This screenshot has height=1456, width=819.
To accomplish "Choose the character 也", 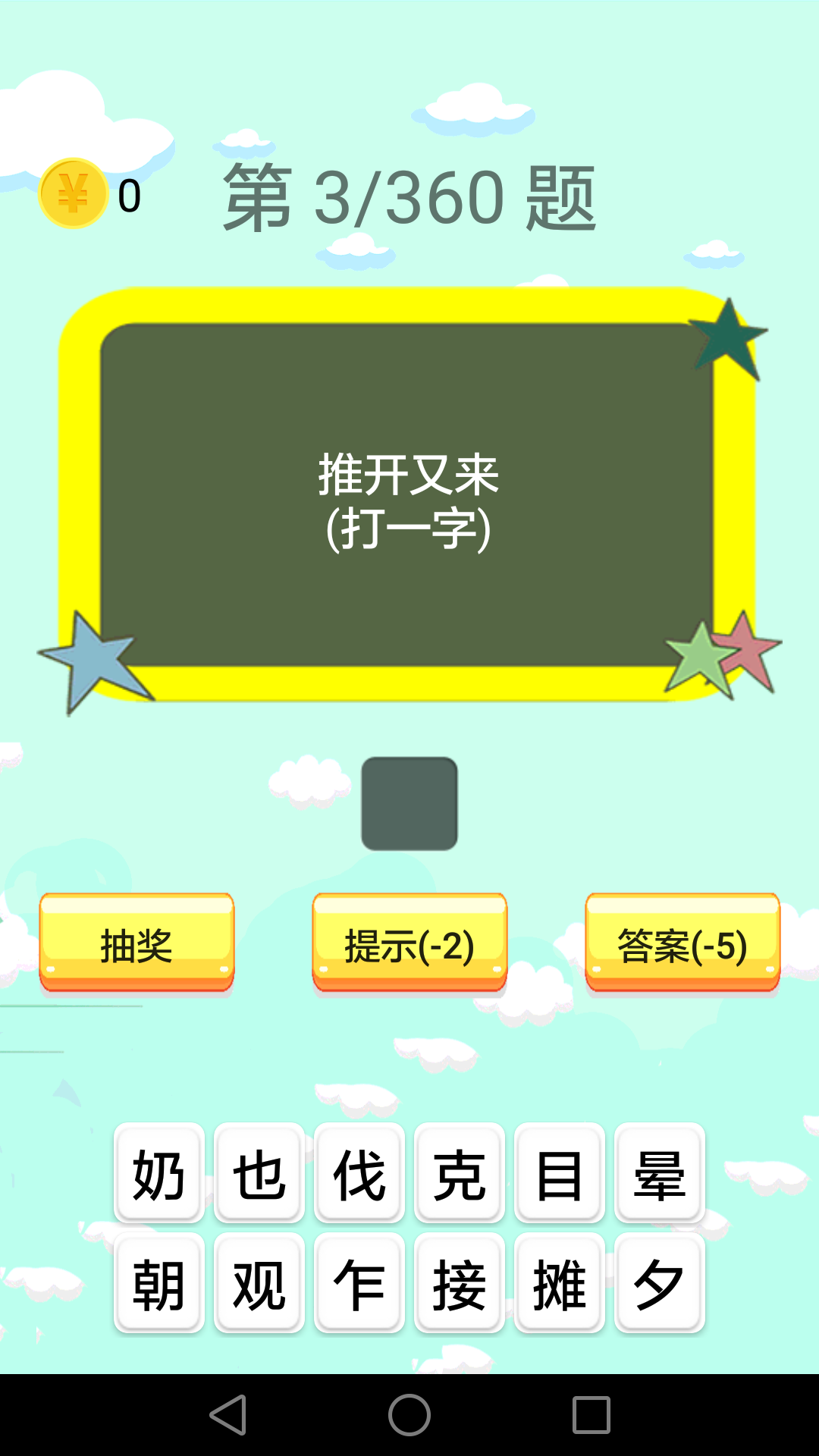I will tap(259, 1173).
